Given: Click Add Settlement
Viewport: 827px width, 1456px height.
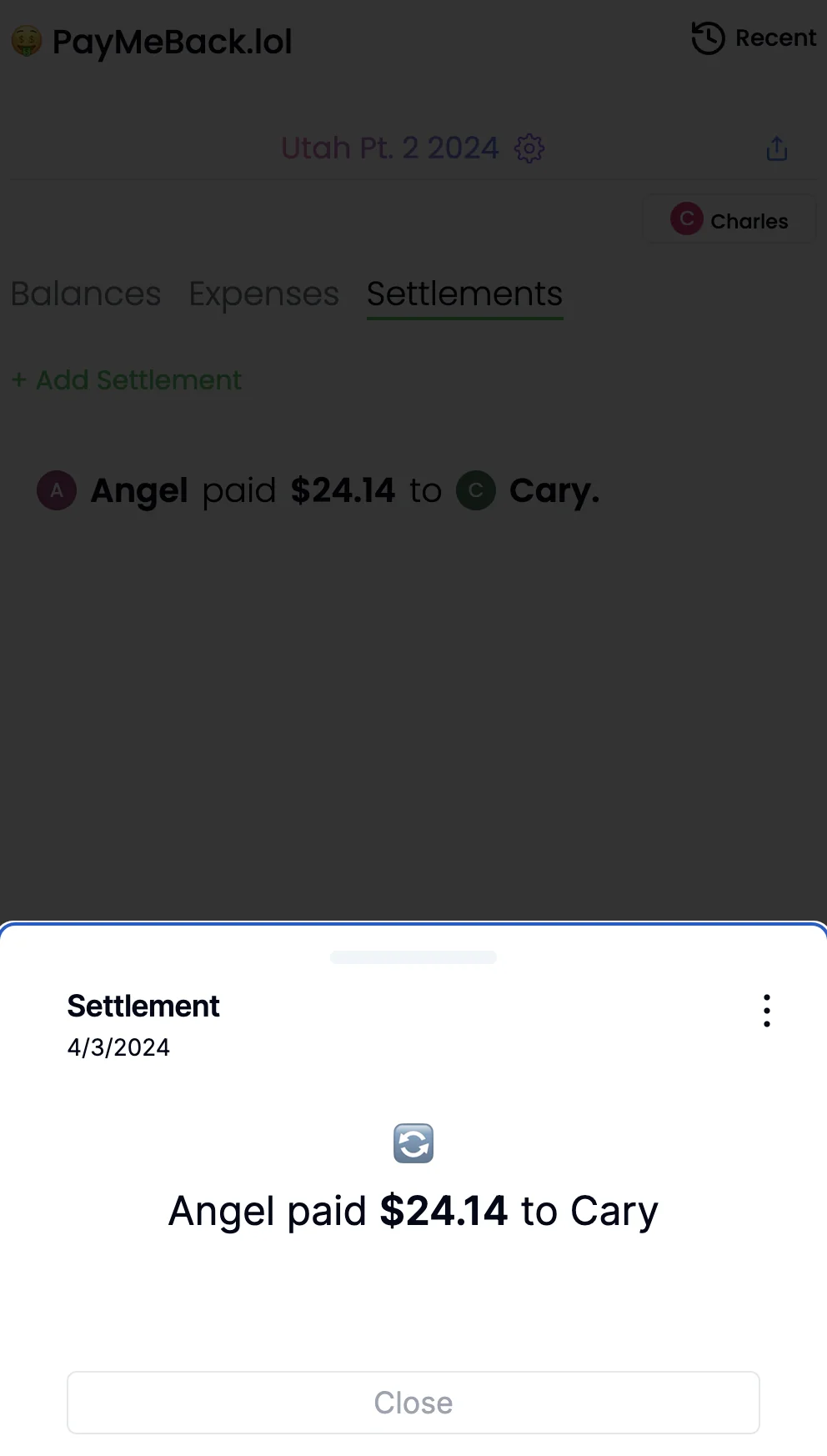Looking at the screenshot, I should coord(126,380).
